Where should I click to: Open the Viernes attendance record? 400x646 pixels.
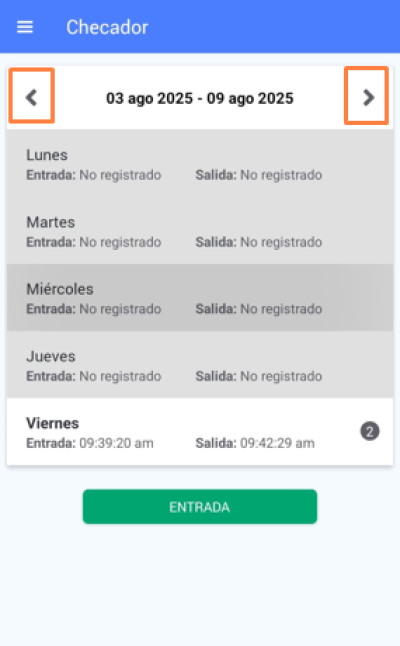(200, 432)
